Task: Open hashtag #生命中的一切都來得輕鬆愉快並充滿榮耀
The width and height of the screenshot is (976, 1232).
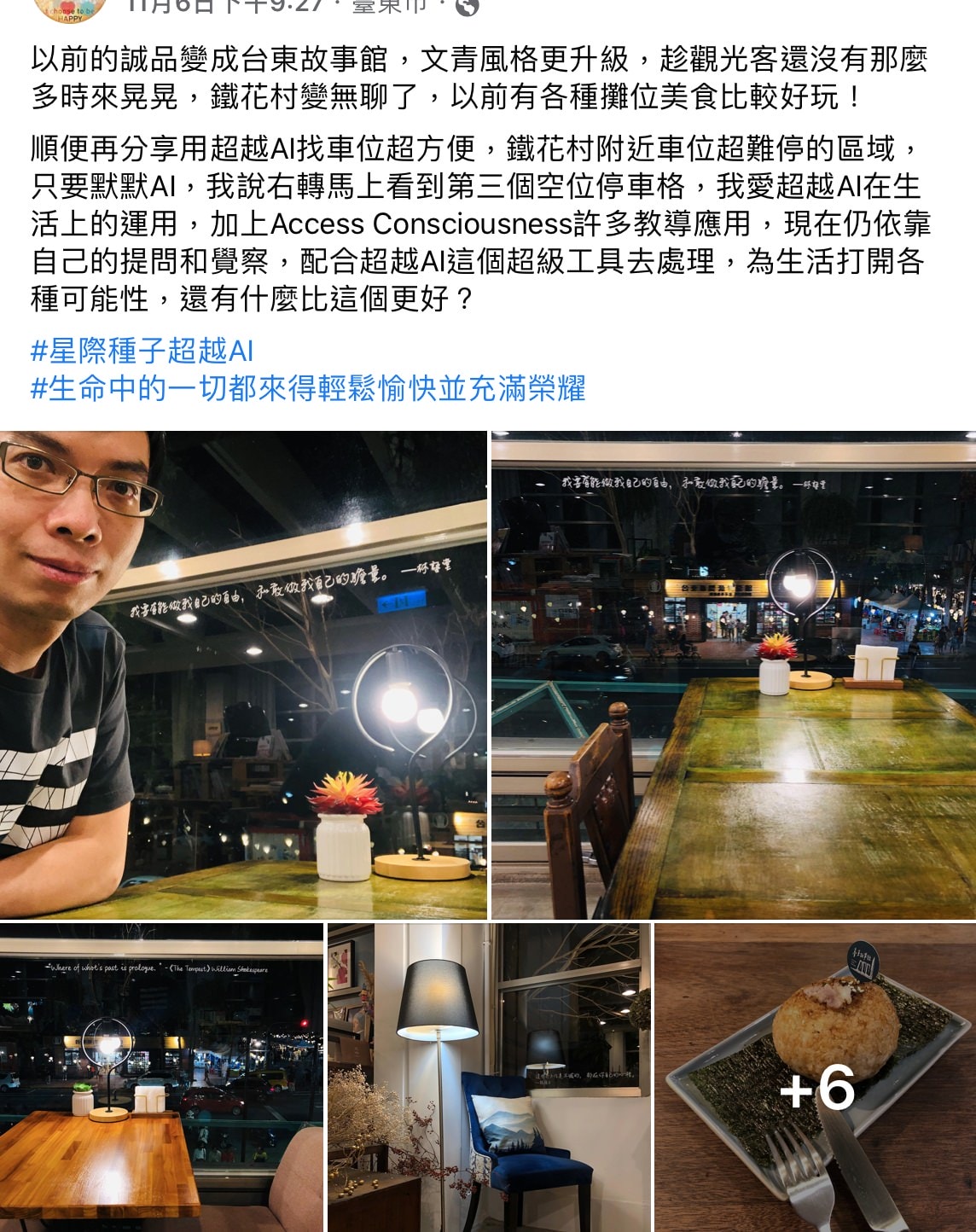Action: (308, 388)
